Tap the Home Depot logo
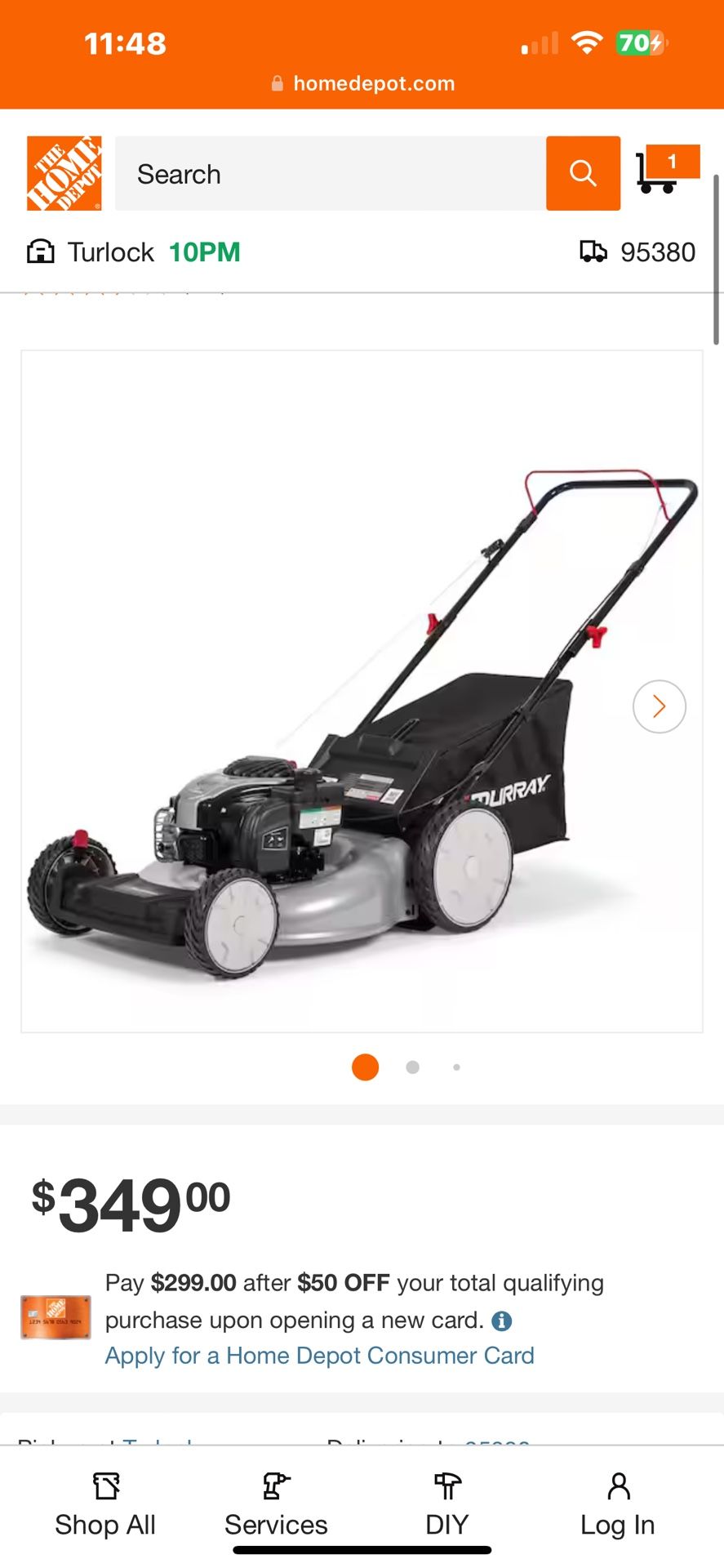This screenshot has width=724, height=1568. pyautogui.click(x=64, y=171)
